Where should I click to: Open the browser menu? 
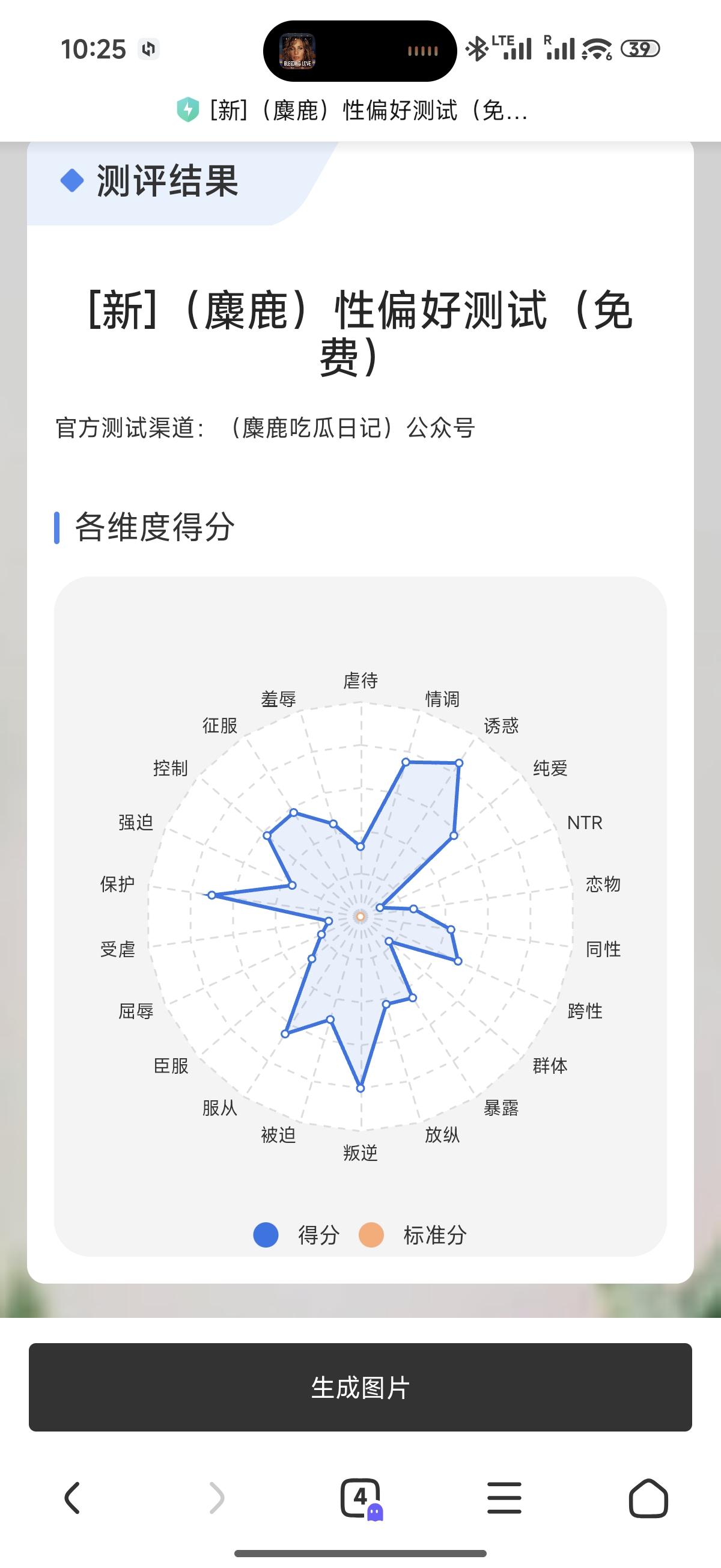click(x=503, y=1498)
